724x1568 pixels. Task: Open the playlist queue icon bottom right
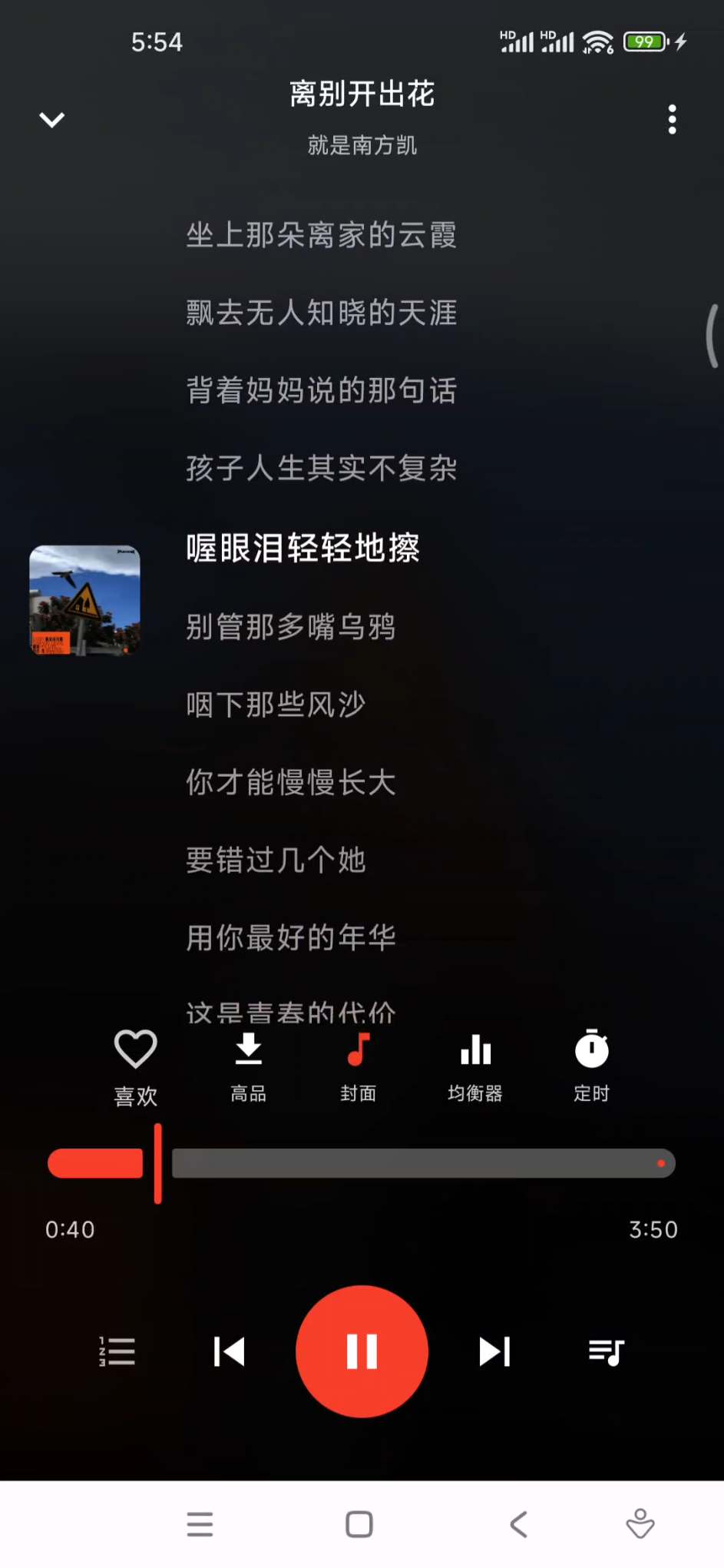[606, 1351]
